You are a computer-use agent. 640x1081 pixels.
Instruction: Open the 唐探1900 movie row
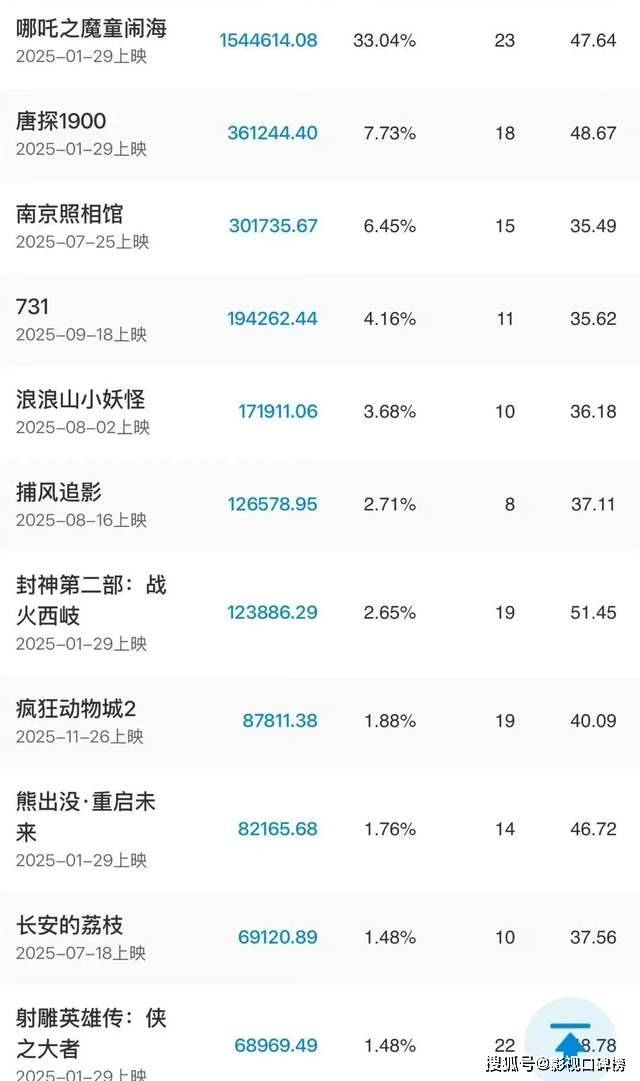(62, 121)
